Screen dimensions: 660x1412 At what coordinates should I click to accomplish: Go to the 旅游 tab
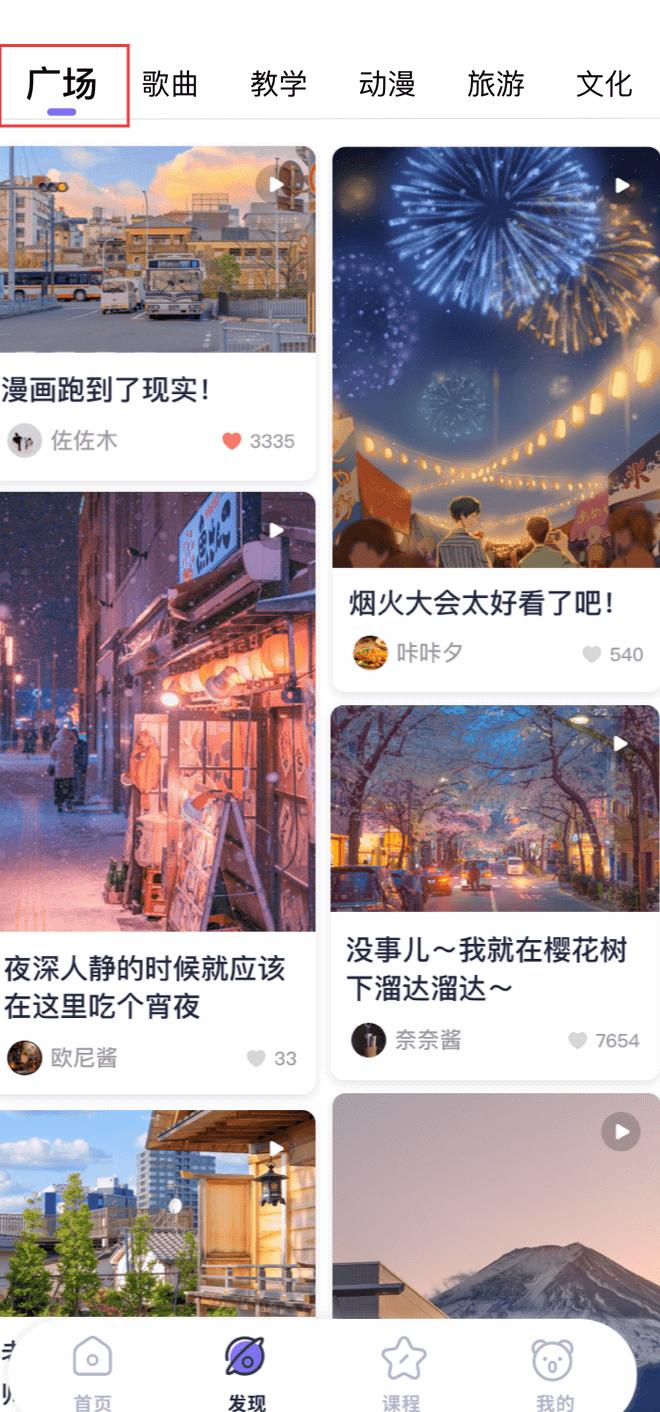(x=495, y=84)
